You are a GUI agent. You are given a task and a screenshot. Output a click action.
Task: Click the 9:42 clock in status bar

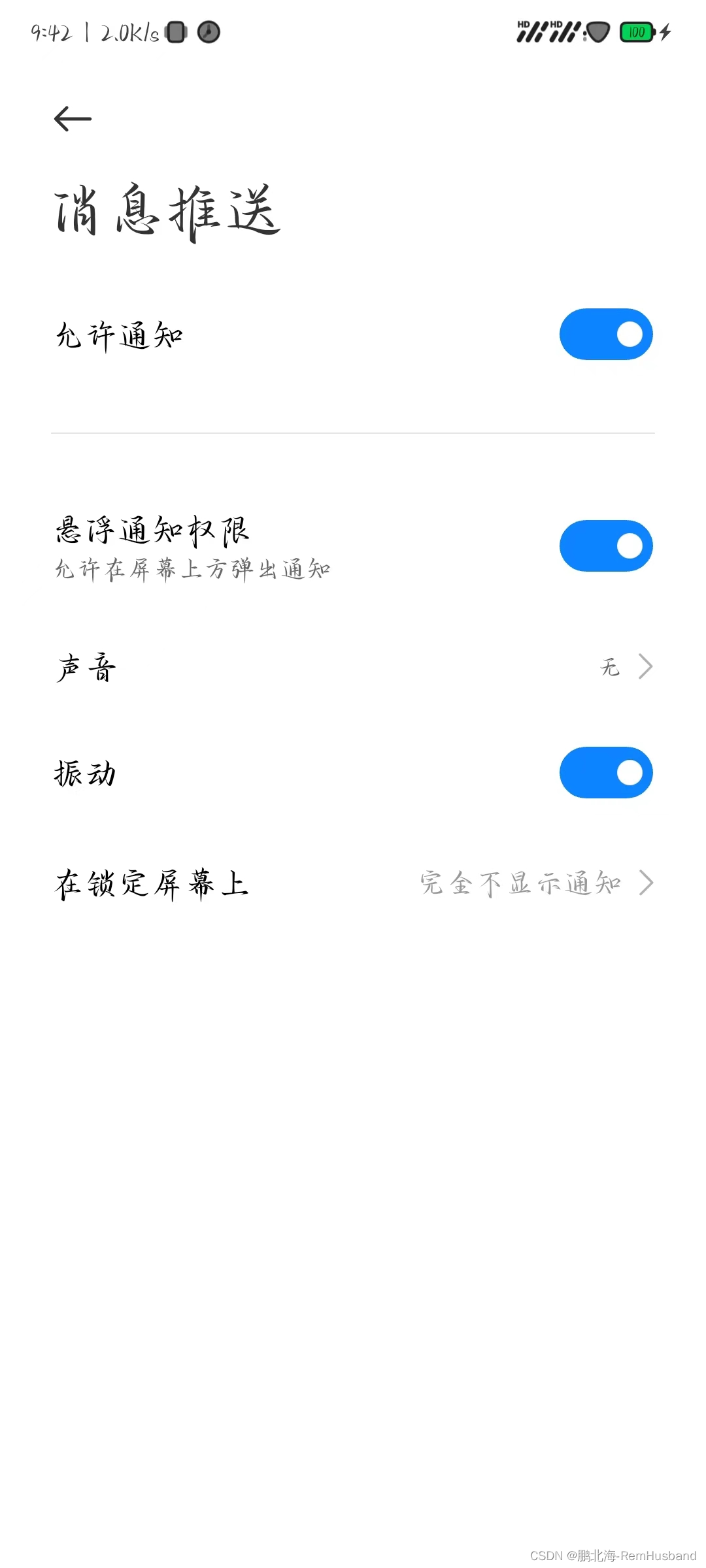pyautogui.click(x=51, y=31)
